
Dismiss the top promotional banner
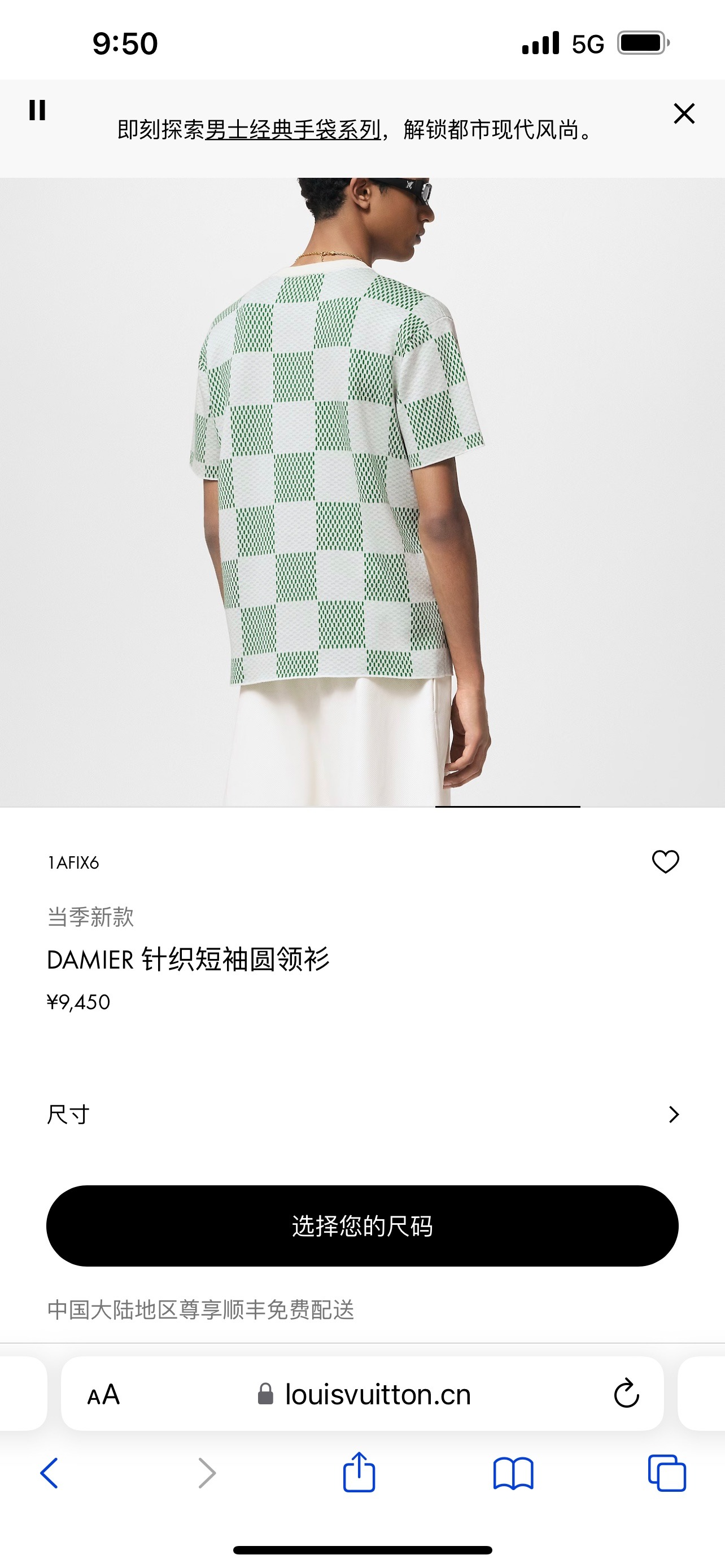(x=684, y=113)
